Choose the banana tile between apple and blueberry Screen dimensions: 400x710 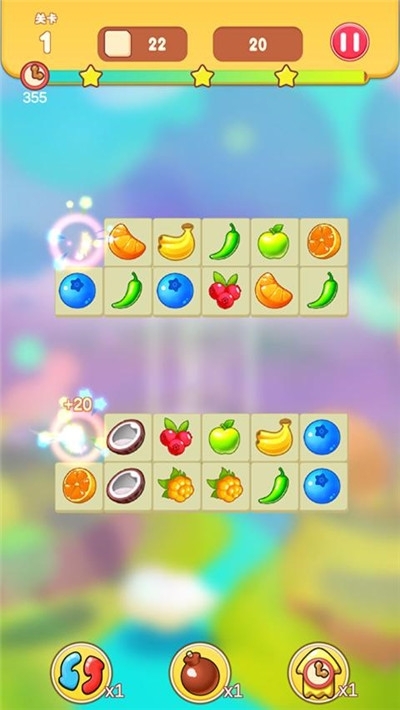[x=275, y=437]
